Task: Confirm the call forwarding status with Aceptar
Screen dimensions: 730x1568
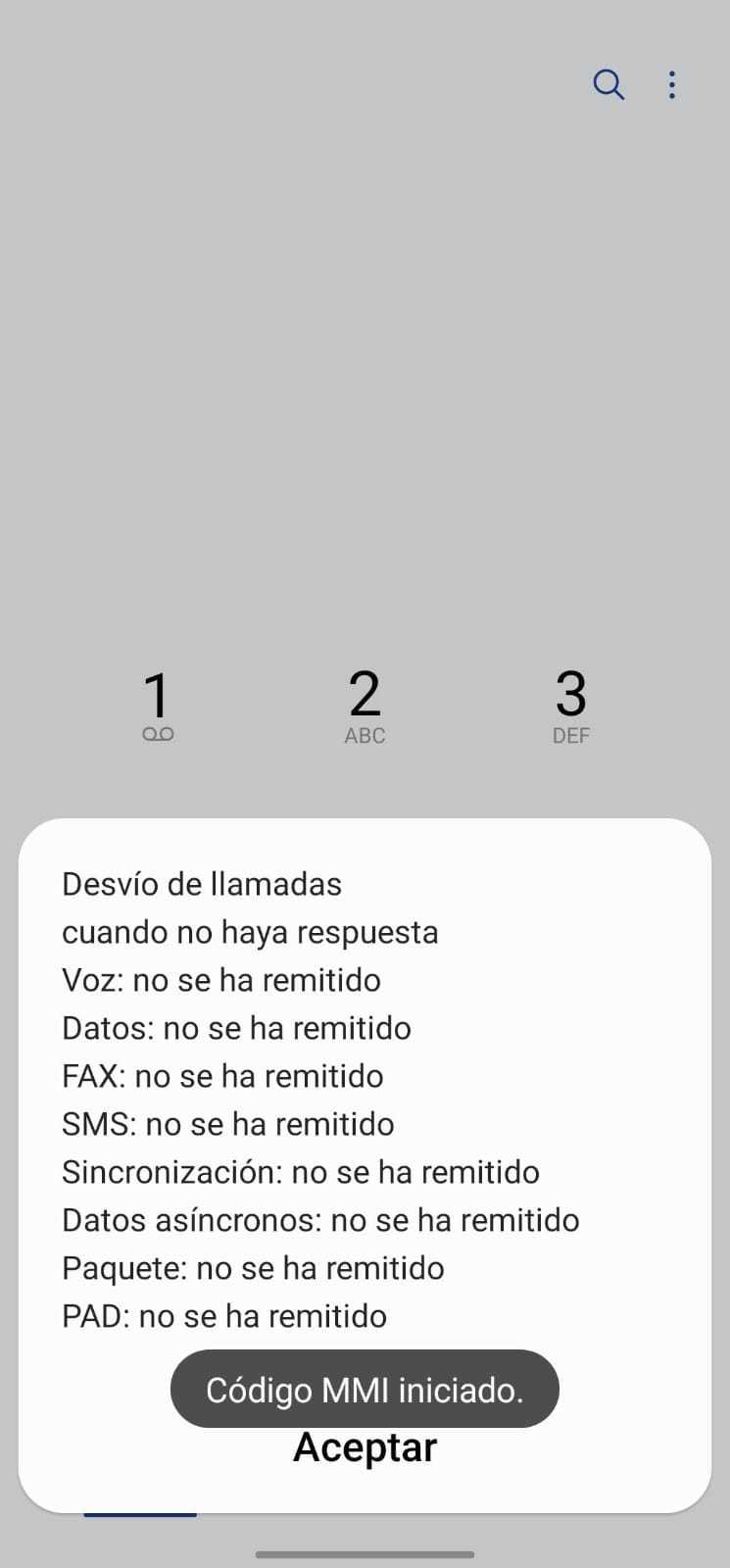Action: tap(365, 1446)
